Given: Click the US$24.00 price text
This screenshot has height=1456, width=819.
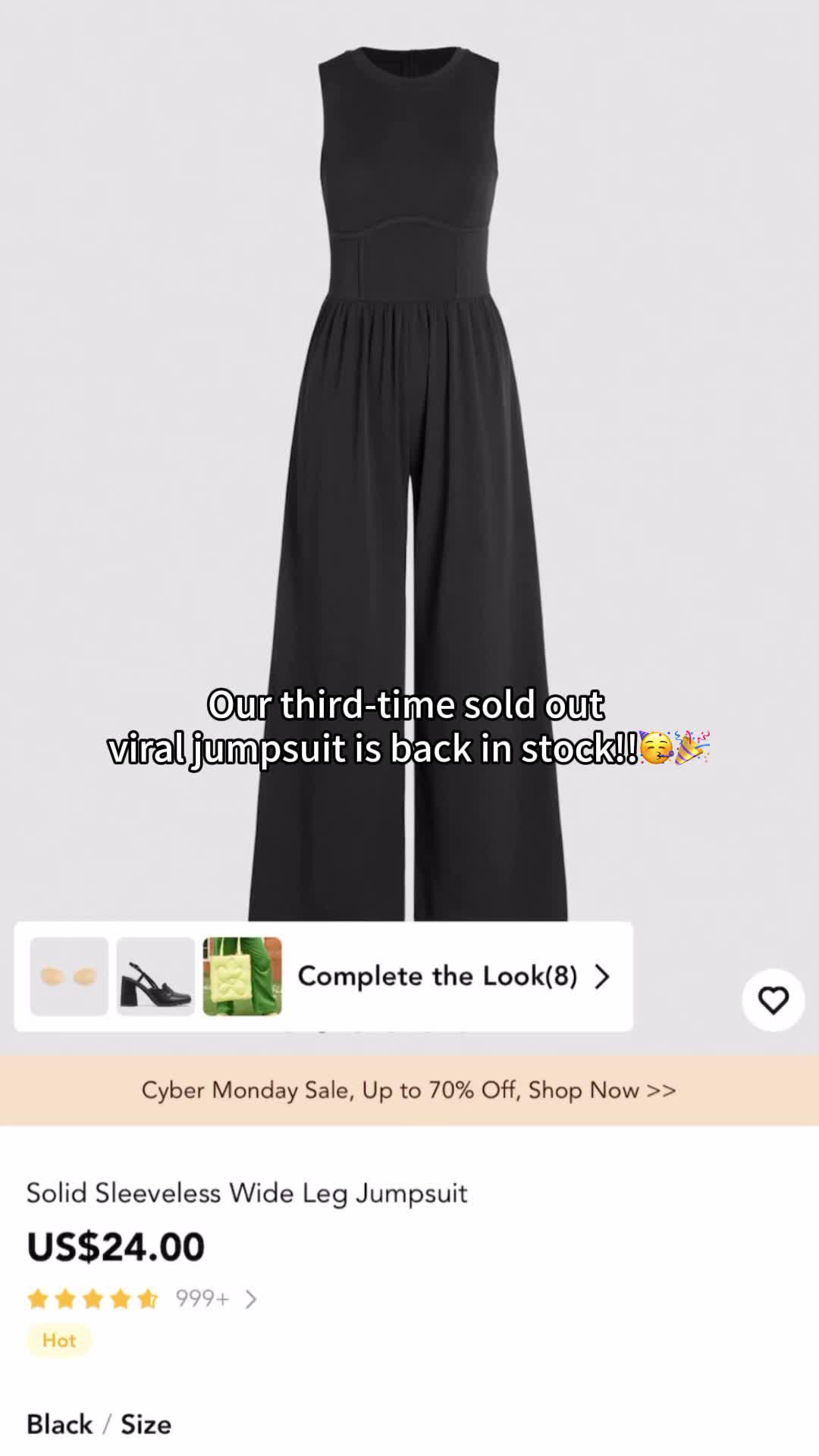Looking at the screenshot, I should coord(114,1244).
